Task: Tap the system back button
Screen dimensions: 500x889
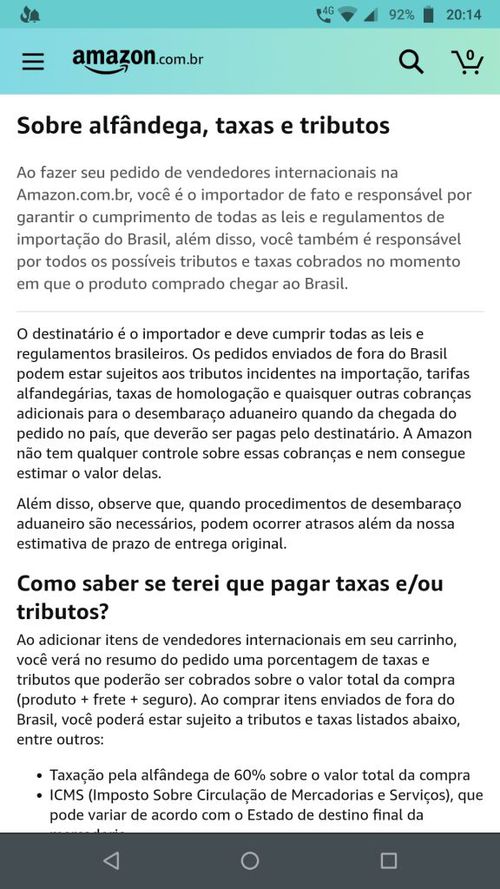Action: click(x=112, y=861)
